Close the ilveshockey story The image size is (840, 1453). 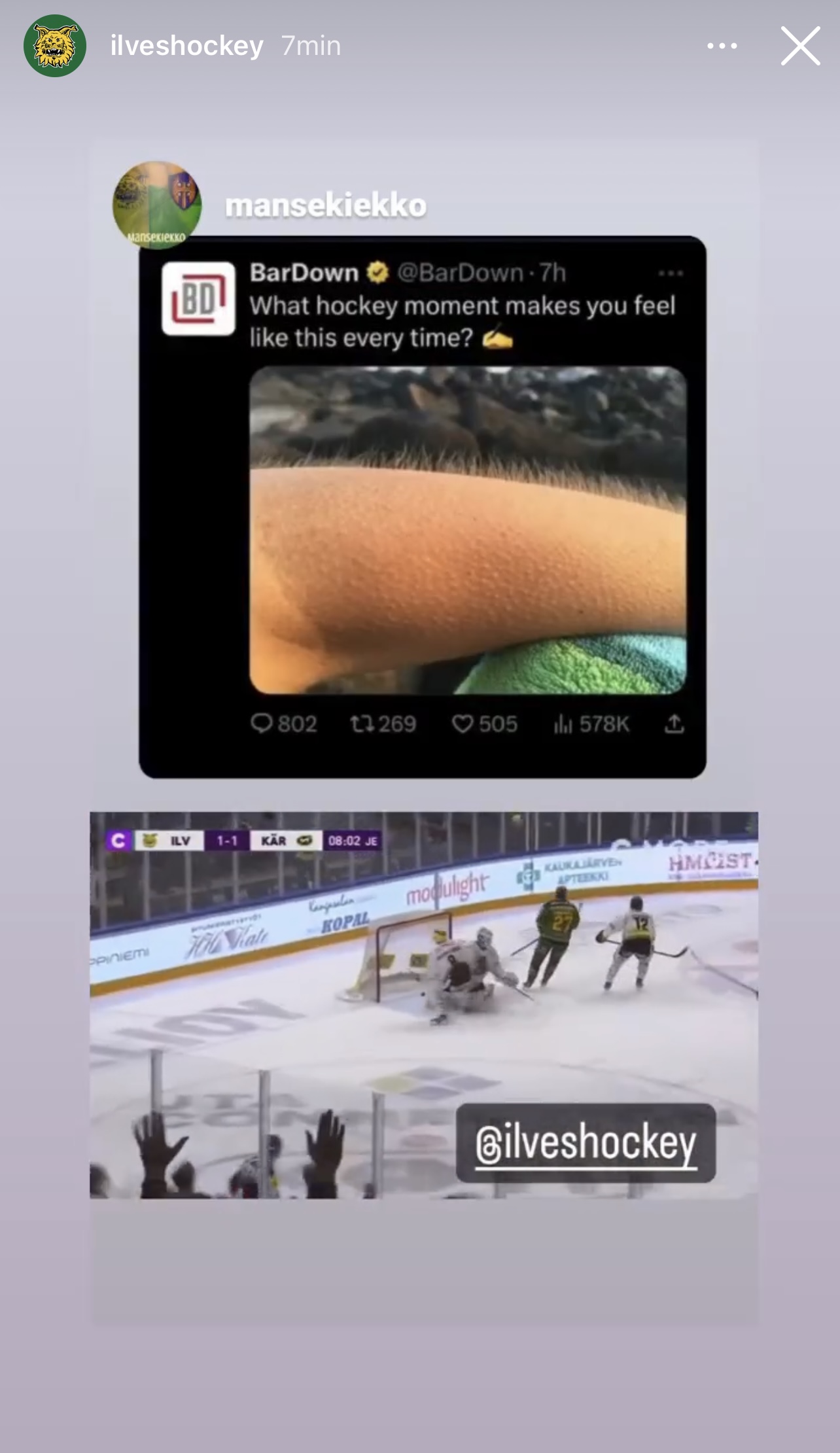coord(799,46)
